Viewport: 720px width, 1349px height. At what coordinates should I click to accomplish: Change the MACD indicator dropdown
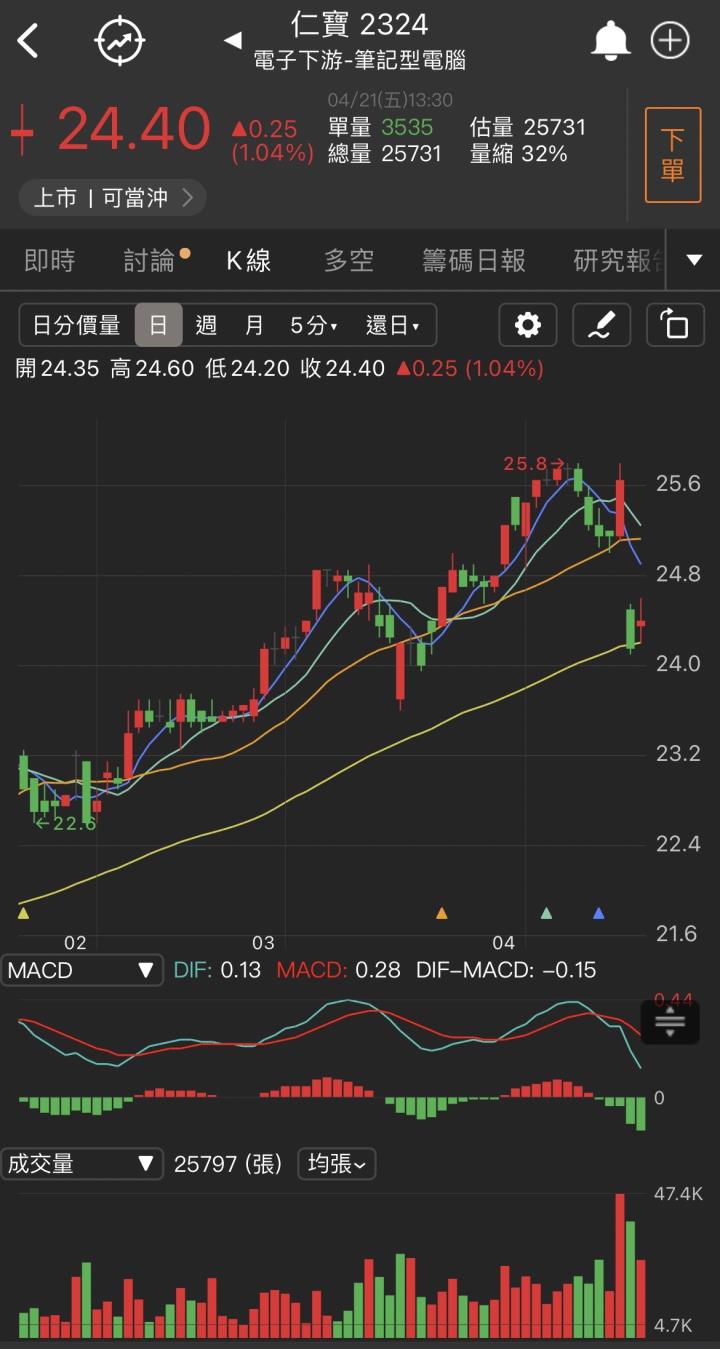point(81,970)
